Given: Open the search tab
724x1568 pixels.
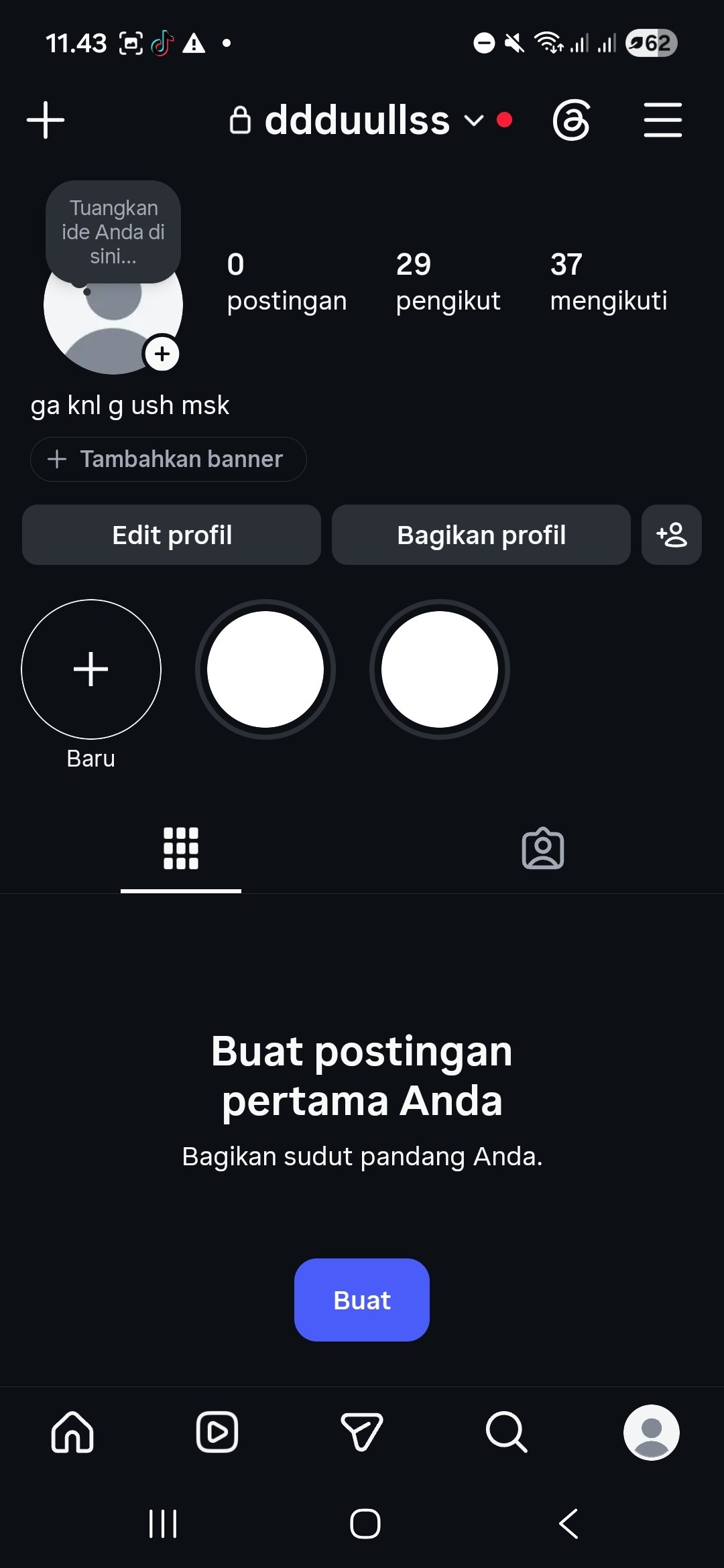Looking at the screenshot, I should point(507,1432).
